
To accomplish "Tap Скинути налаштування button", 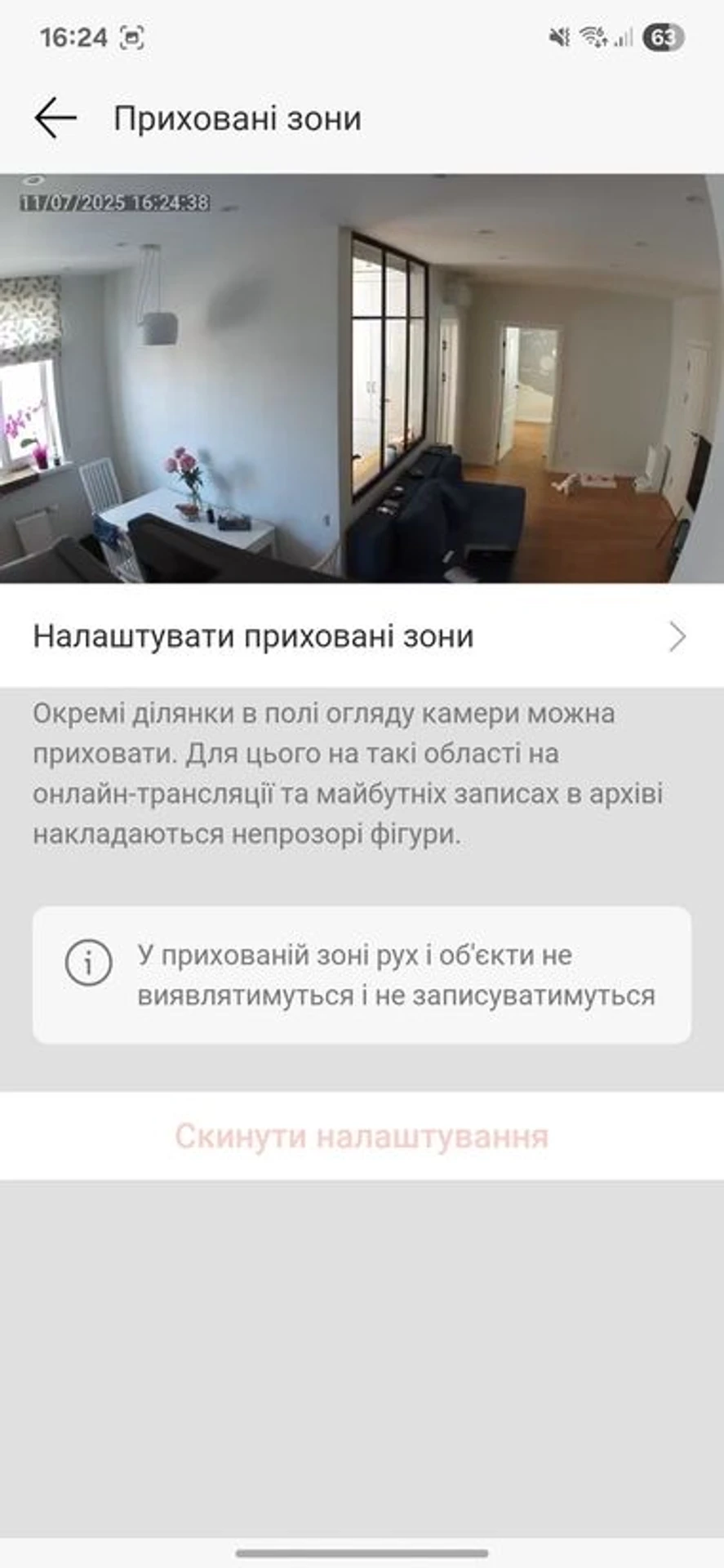I will (x=362, y=1136).
